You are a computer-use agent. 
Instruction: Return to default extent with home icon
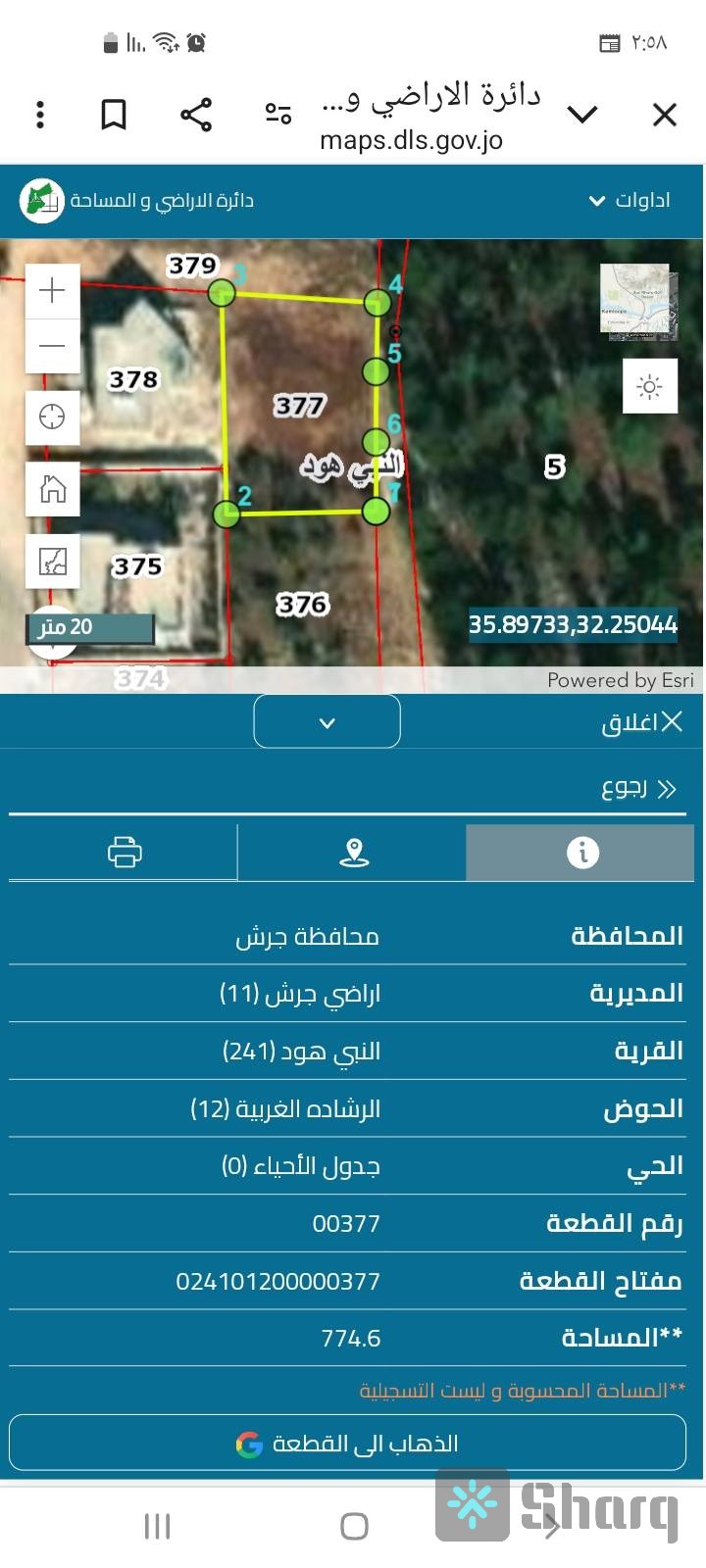click(51, 489)
